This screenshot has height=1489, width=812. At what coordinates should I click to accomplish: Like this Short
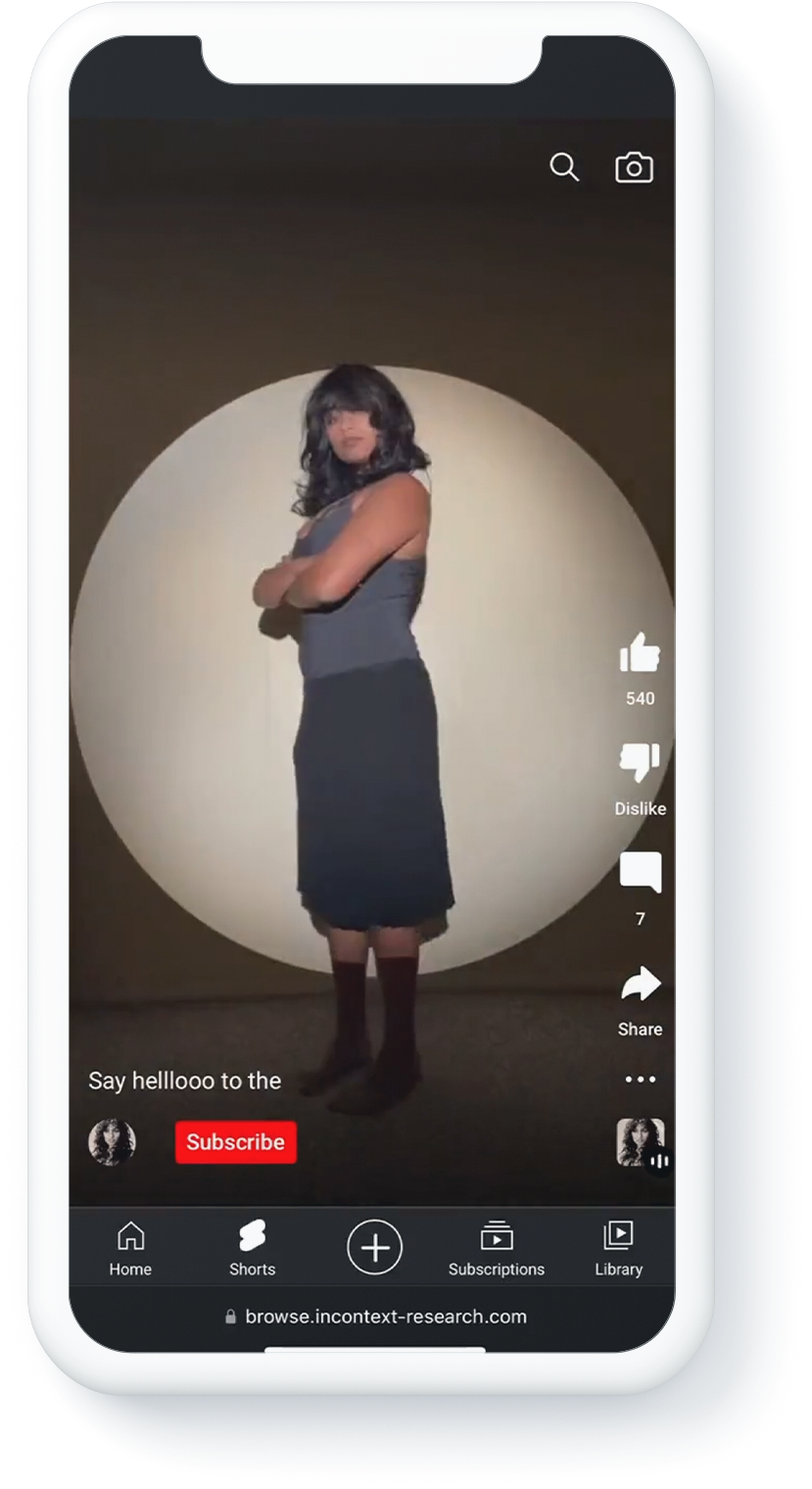640,653
